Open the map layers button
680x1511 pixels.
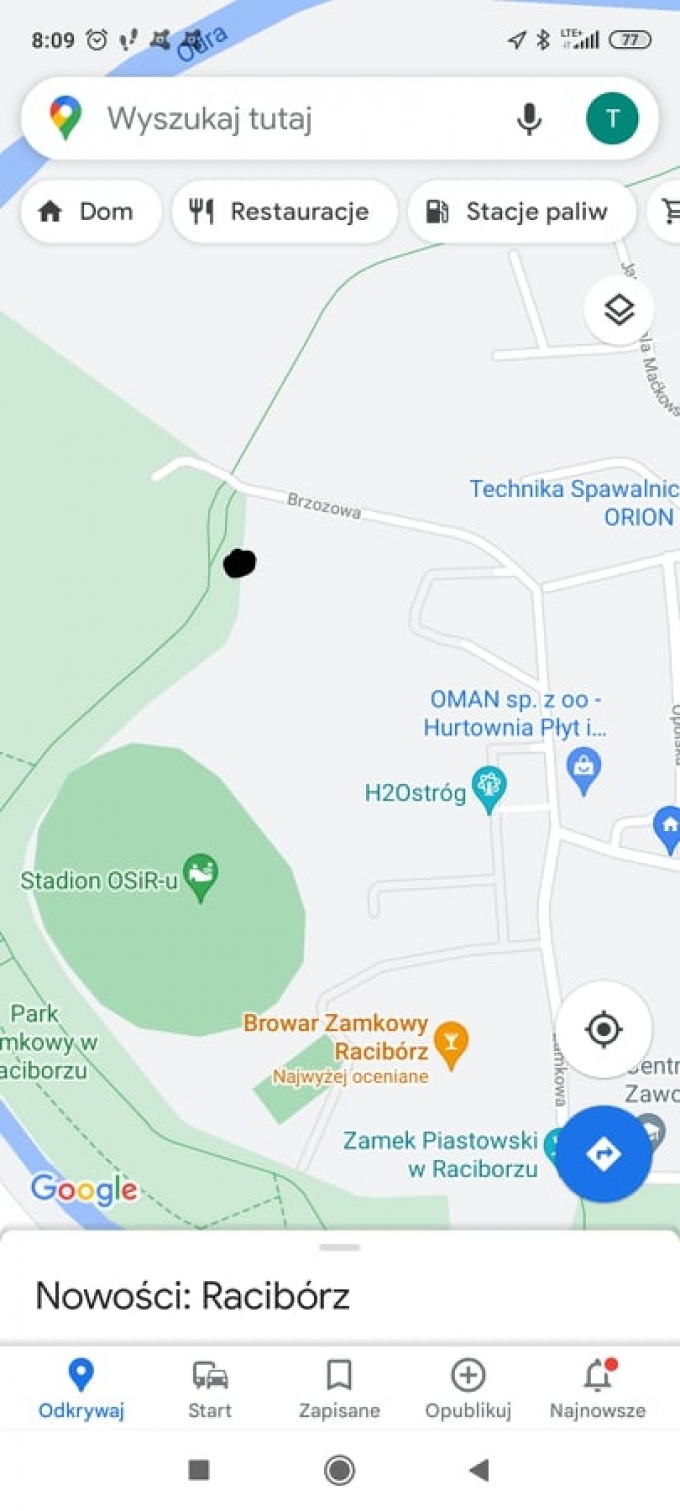pyautogui.click(x=619, y=311)
